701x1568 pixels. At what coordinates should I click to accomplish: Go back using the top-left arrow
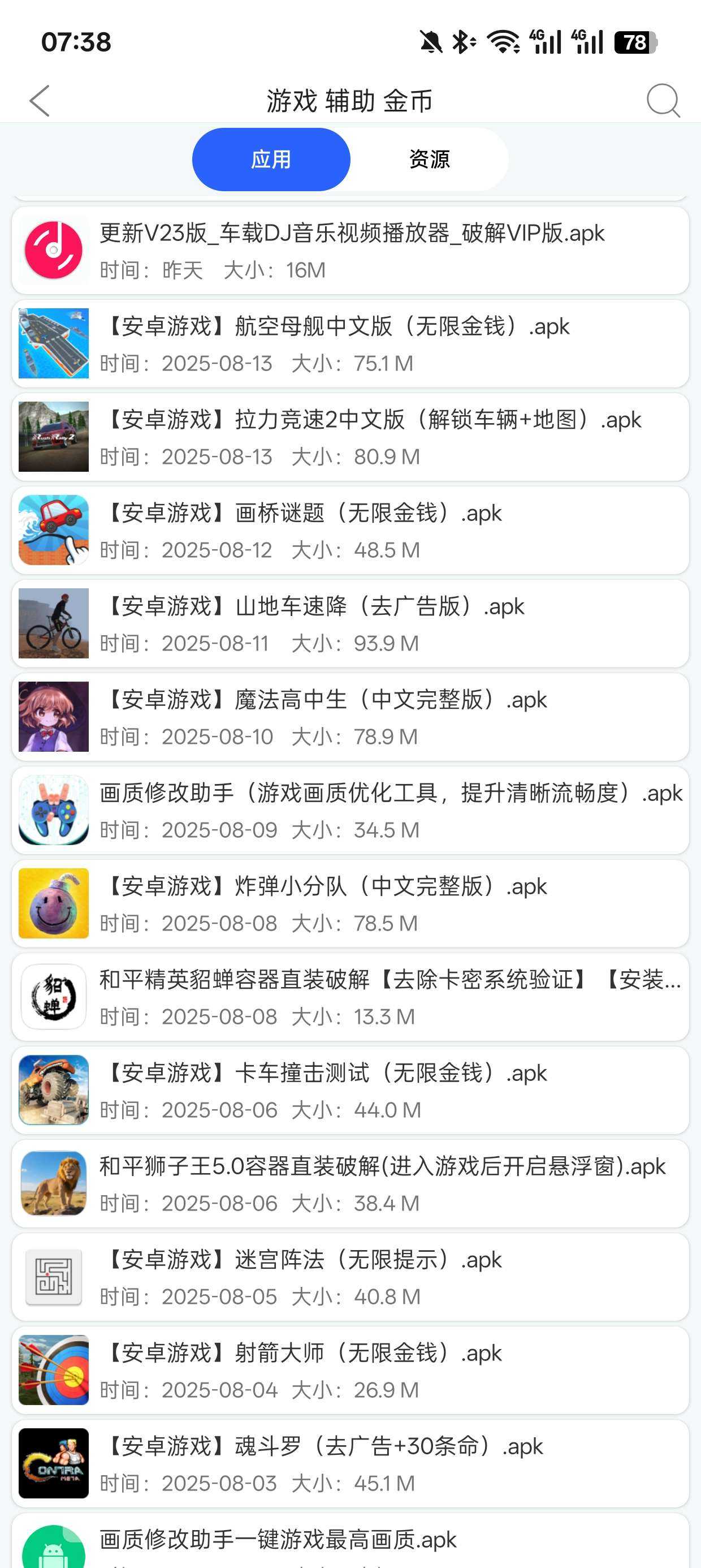pos(40,101)
